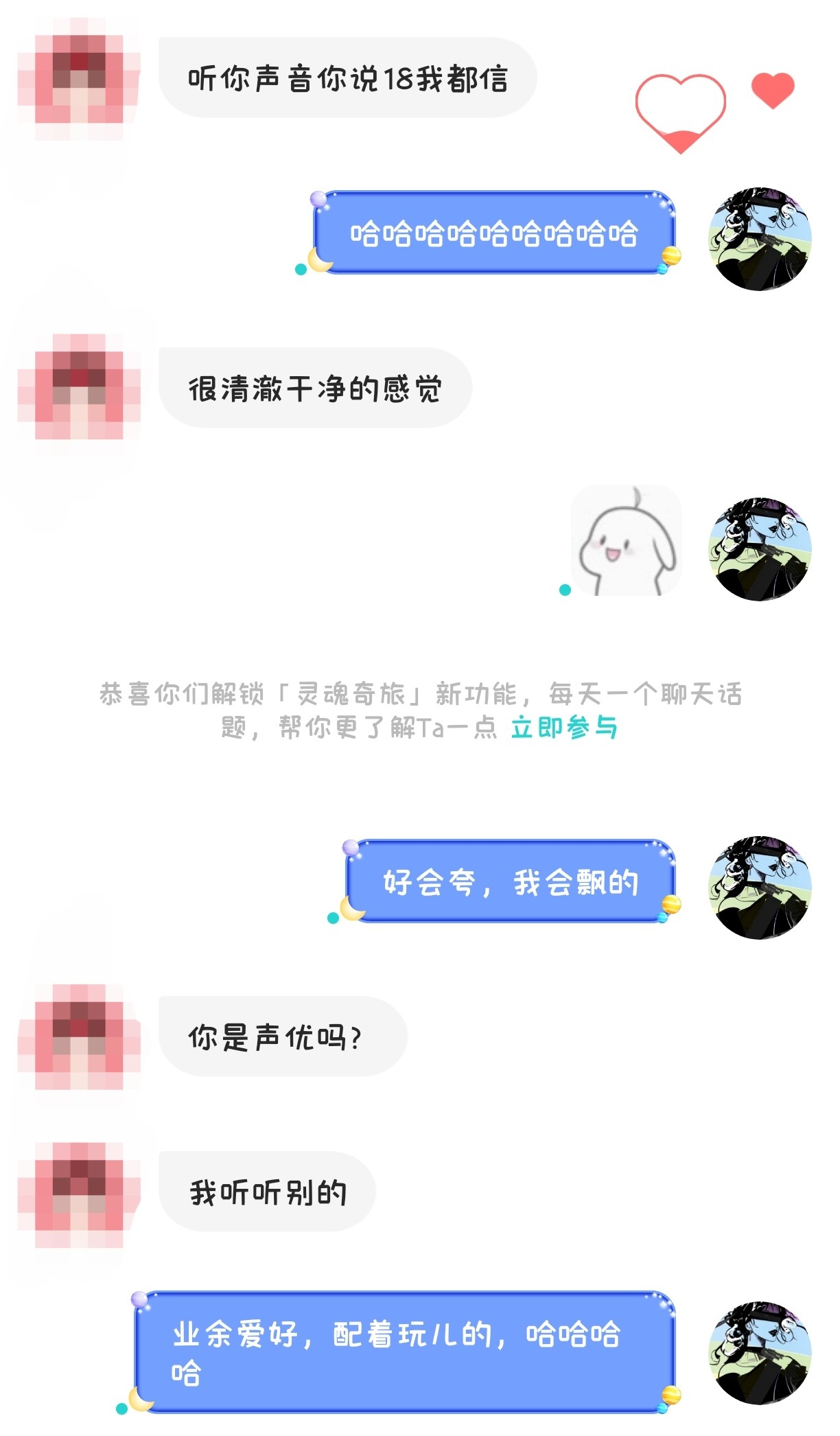Open the avatar beside 我听听别的
The height and width of the screenshot is (1436, 840).
point(79,1195)
